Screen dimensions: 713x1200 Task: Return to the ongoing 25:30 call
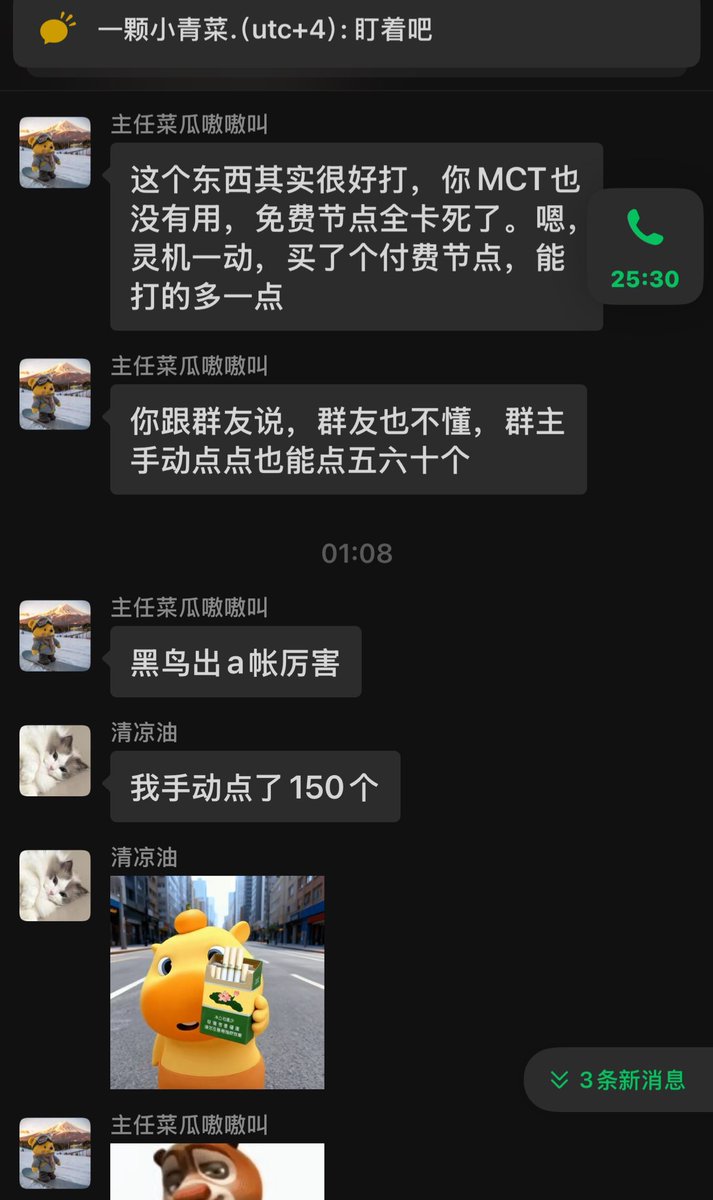(x=645, y=246)
